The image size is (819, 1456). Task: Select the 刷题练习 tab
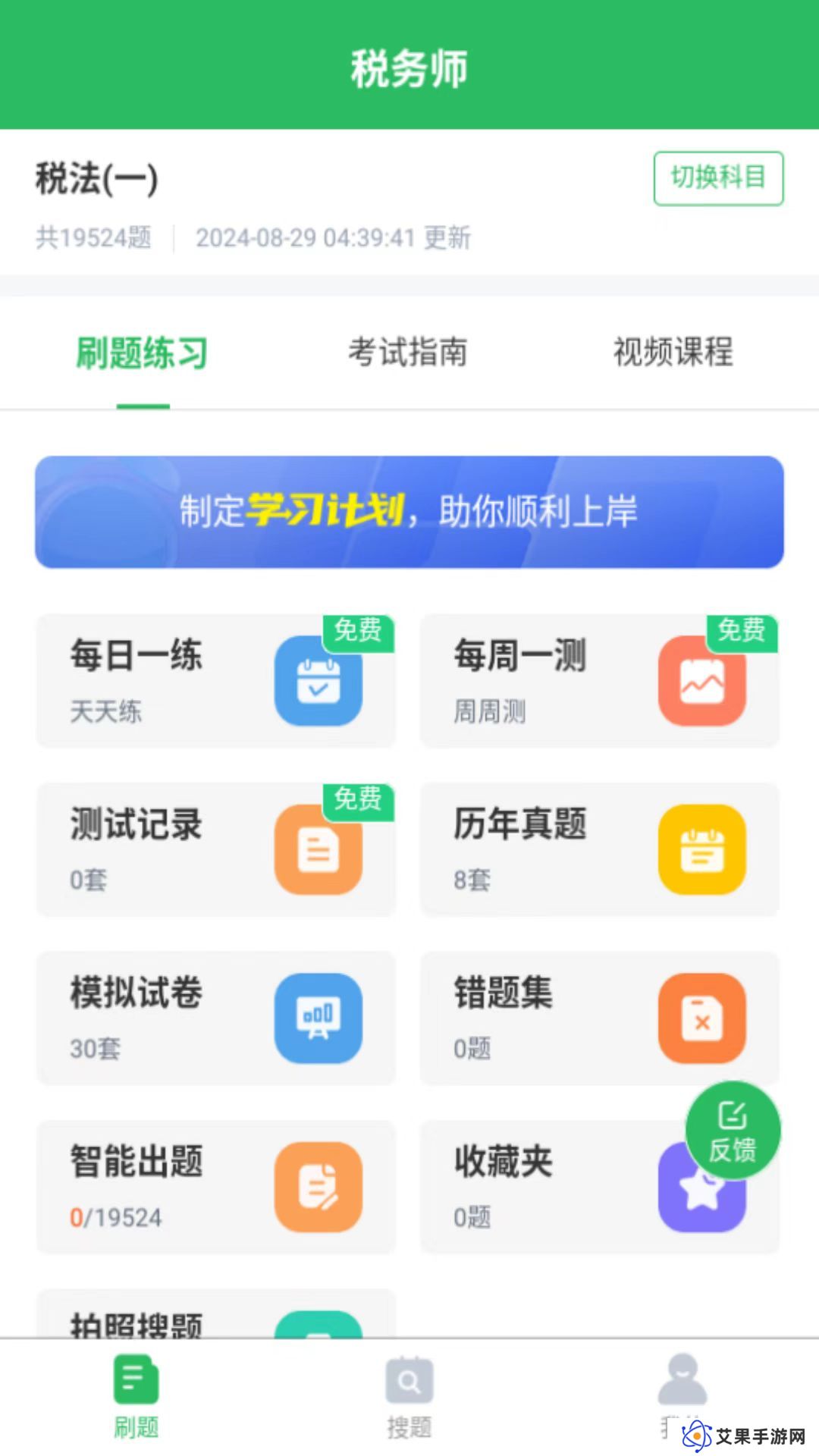pos(142,353)
